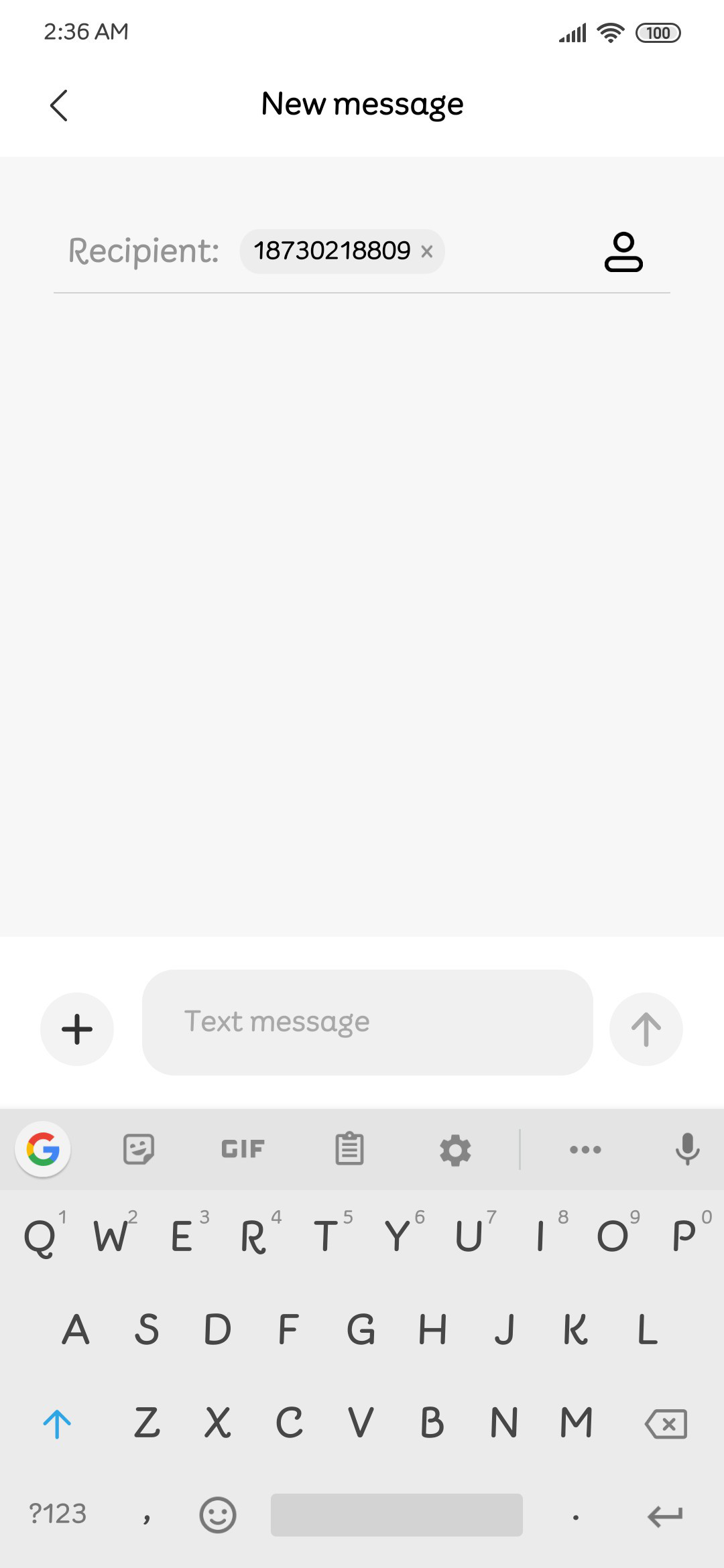Open keyboard clipboard

[349, 1149]
